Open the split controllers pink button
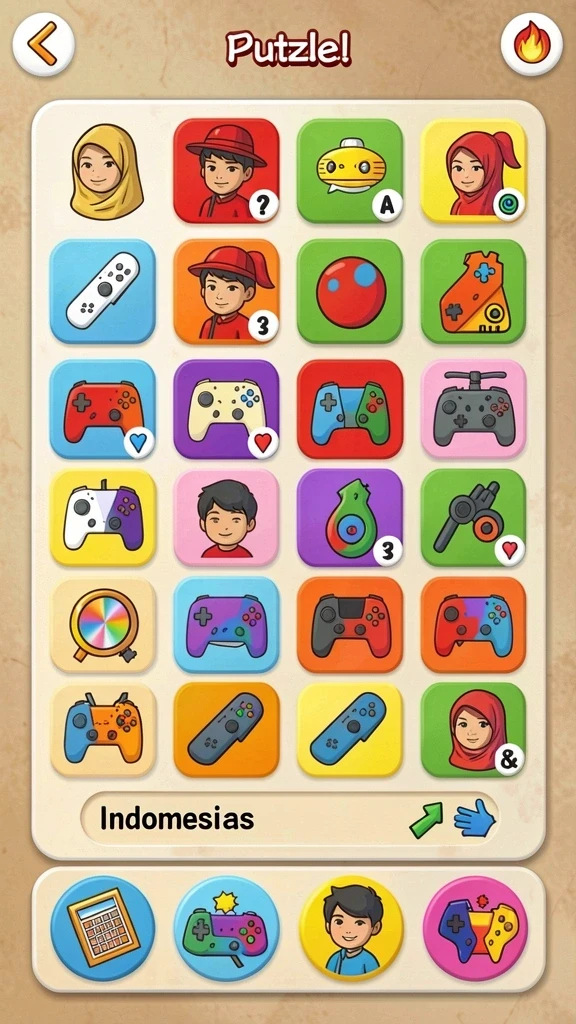The height and width of the screenshot is (1024, 576). (x=475, y=928)
